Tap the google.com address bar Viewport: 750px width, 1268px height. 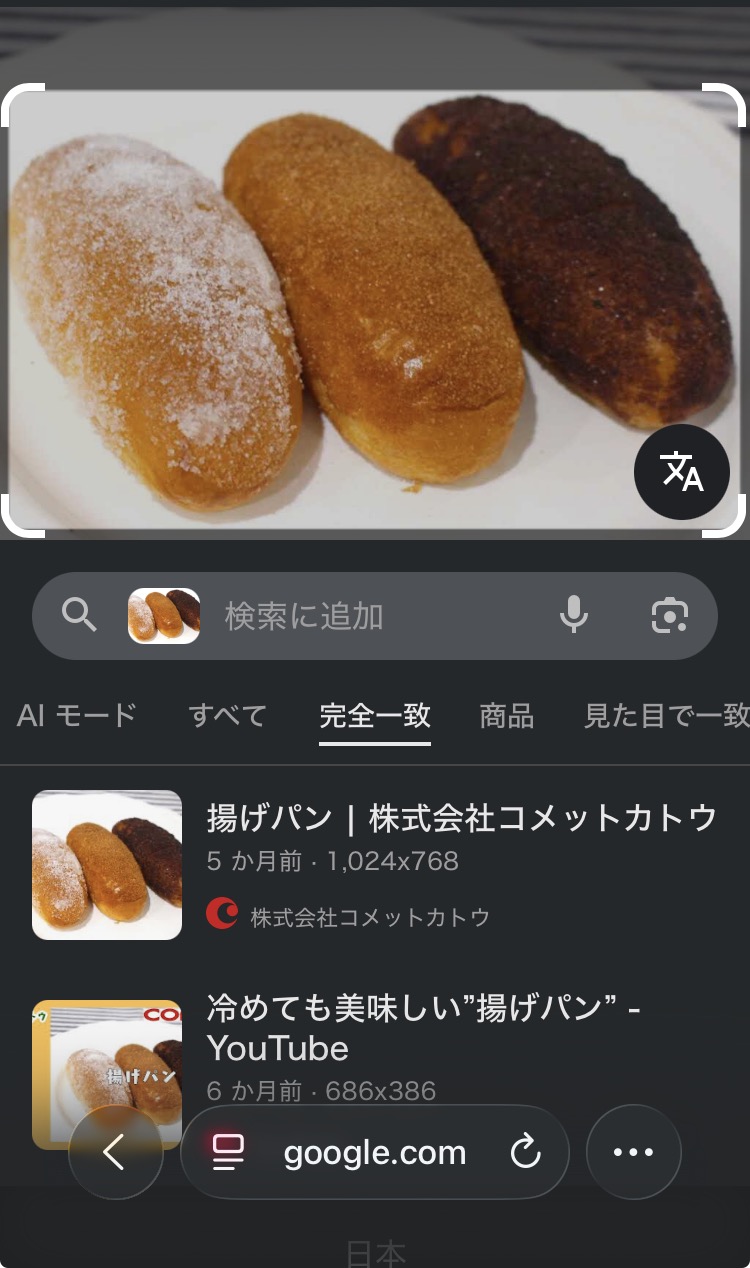point(375,1152)
